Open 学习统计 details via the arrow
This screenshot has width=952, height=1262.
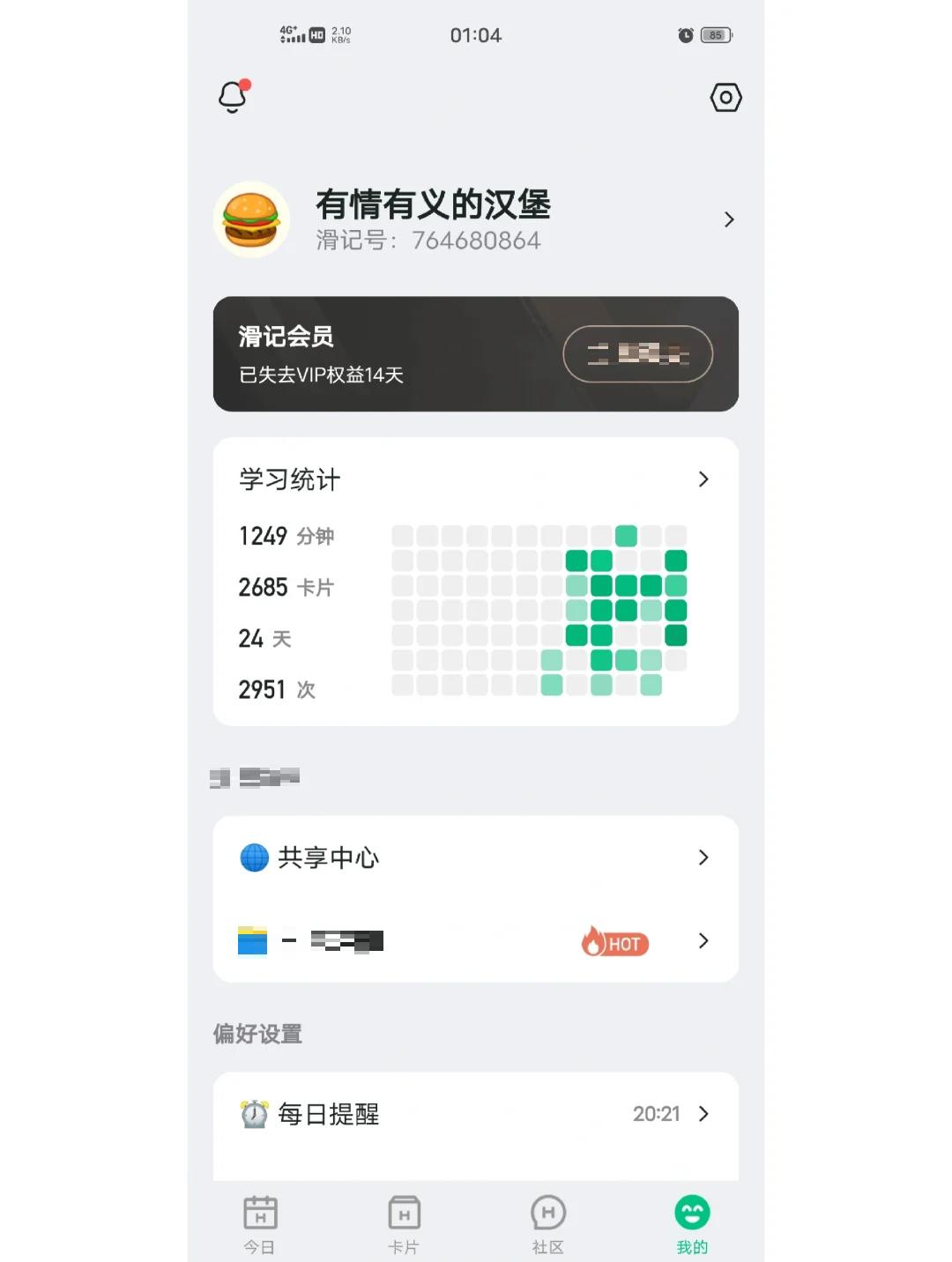tap(704, 479)
